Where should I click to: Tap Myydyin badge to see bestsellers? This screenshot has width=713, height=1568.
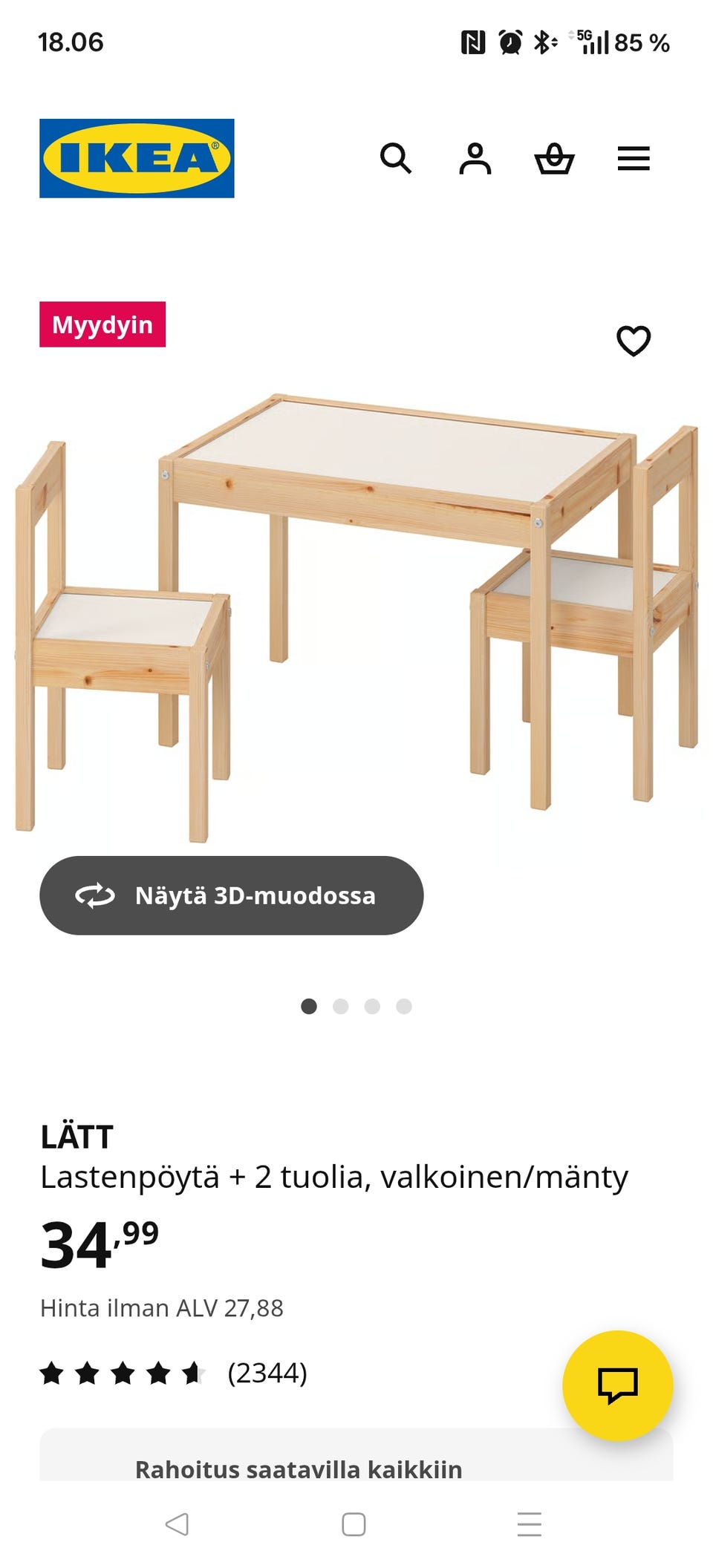(x=104, y=324)
